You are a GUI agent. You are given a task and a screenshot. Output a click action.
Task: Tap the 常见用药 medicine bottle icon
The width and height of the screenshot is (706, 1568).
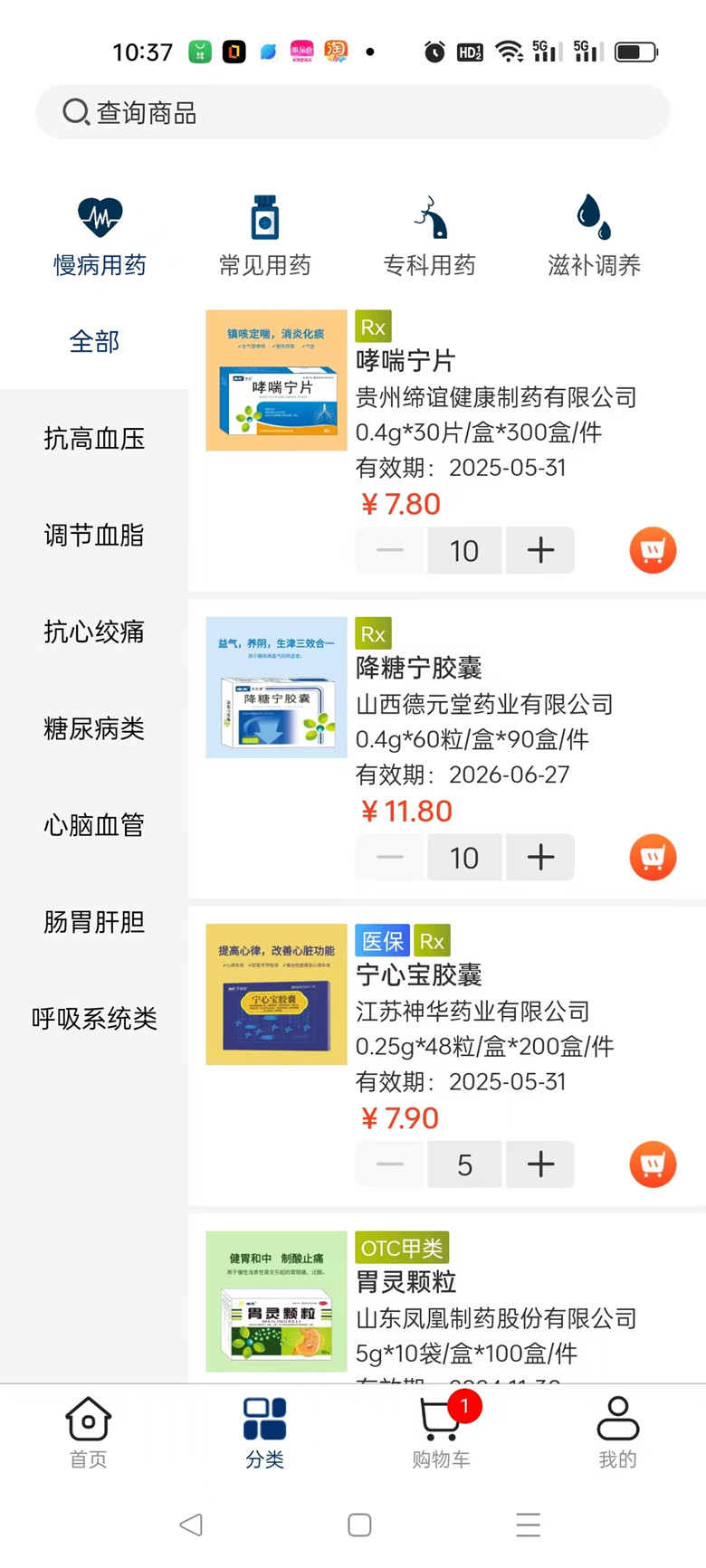click(263, 215)
